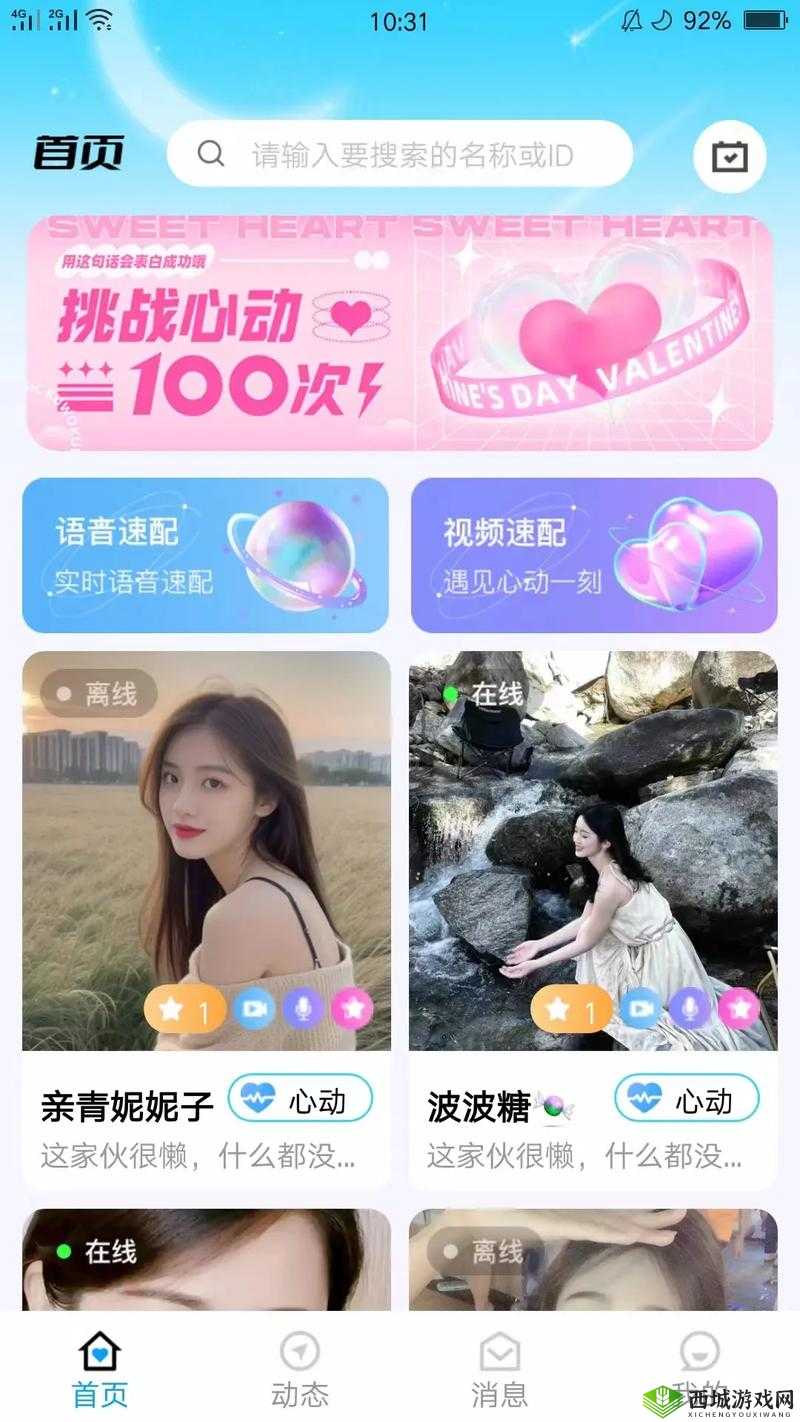800x1422 pixels.
Task: Click the search input field
Action: click(420, 155)
